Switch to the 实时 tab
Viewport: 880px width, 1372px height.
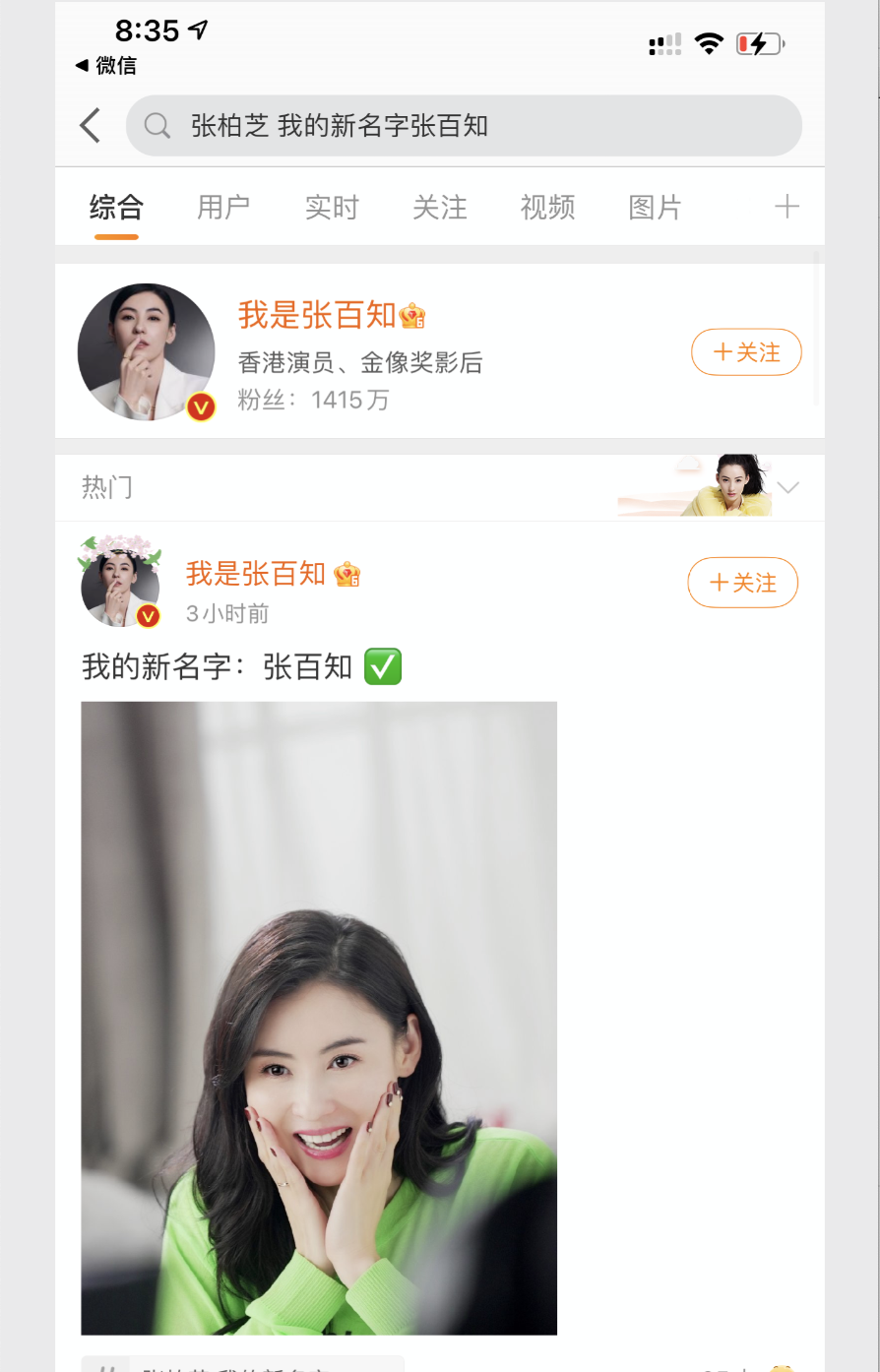(x=332, y=208)
